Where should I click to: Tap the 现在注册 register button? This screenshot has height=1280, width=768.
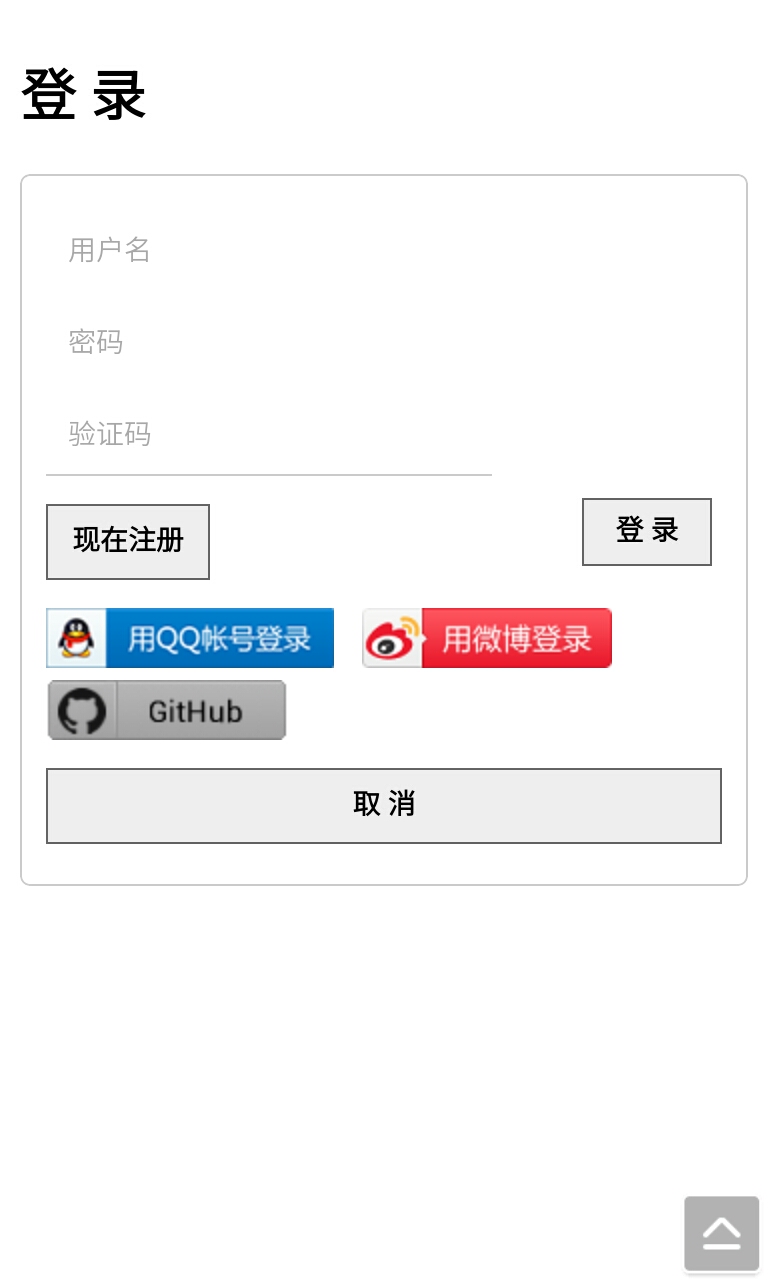(x=128, y=541)
